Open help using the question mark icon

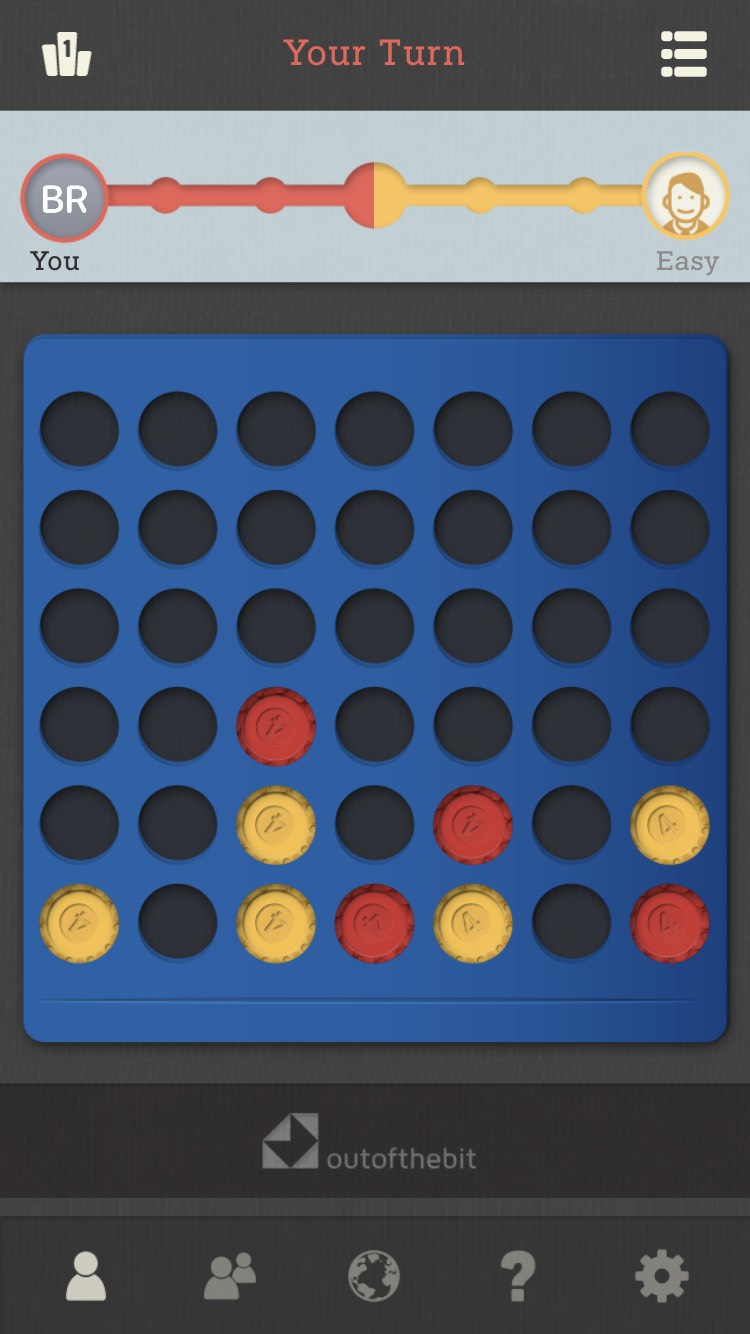pos(517,1274)
